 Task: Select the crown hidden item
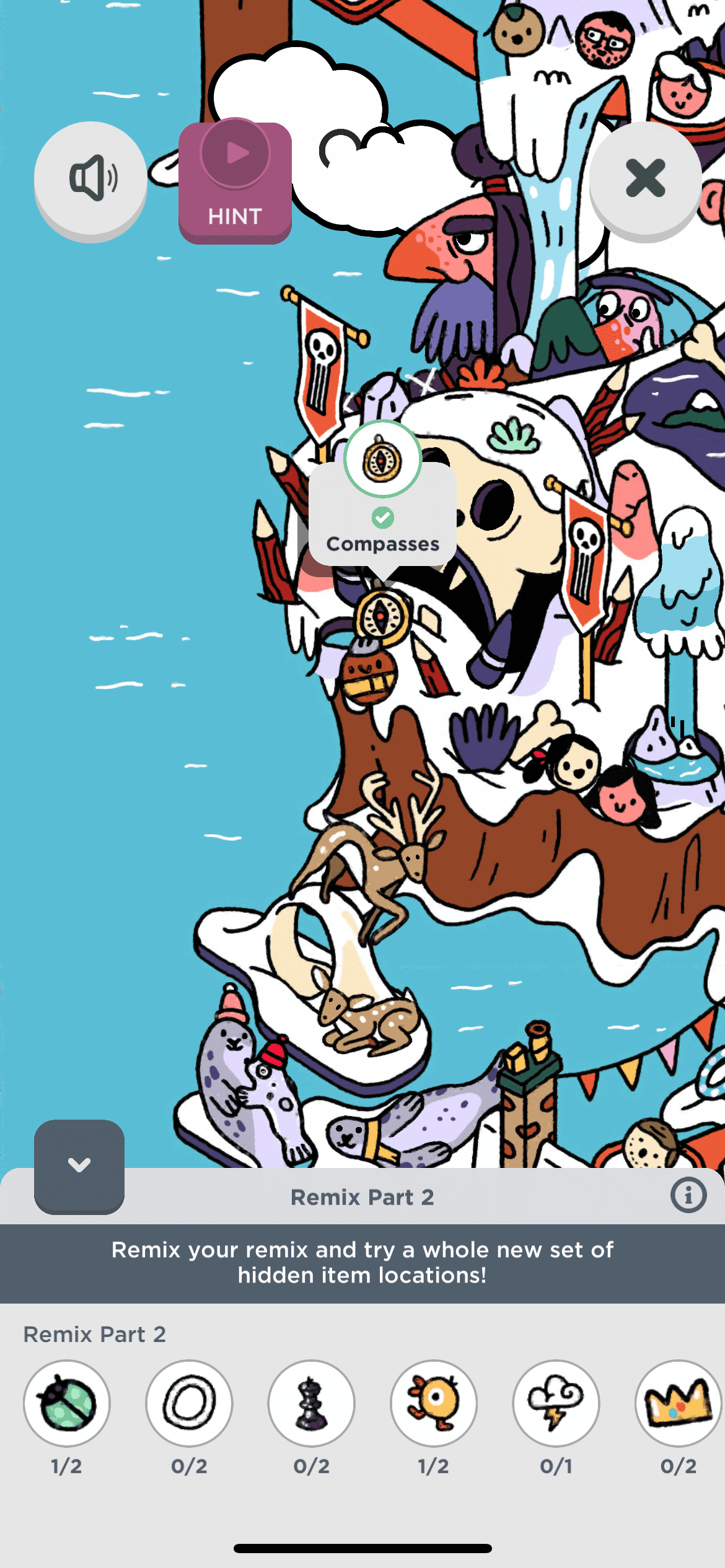[x=678, y=1403]
